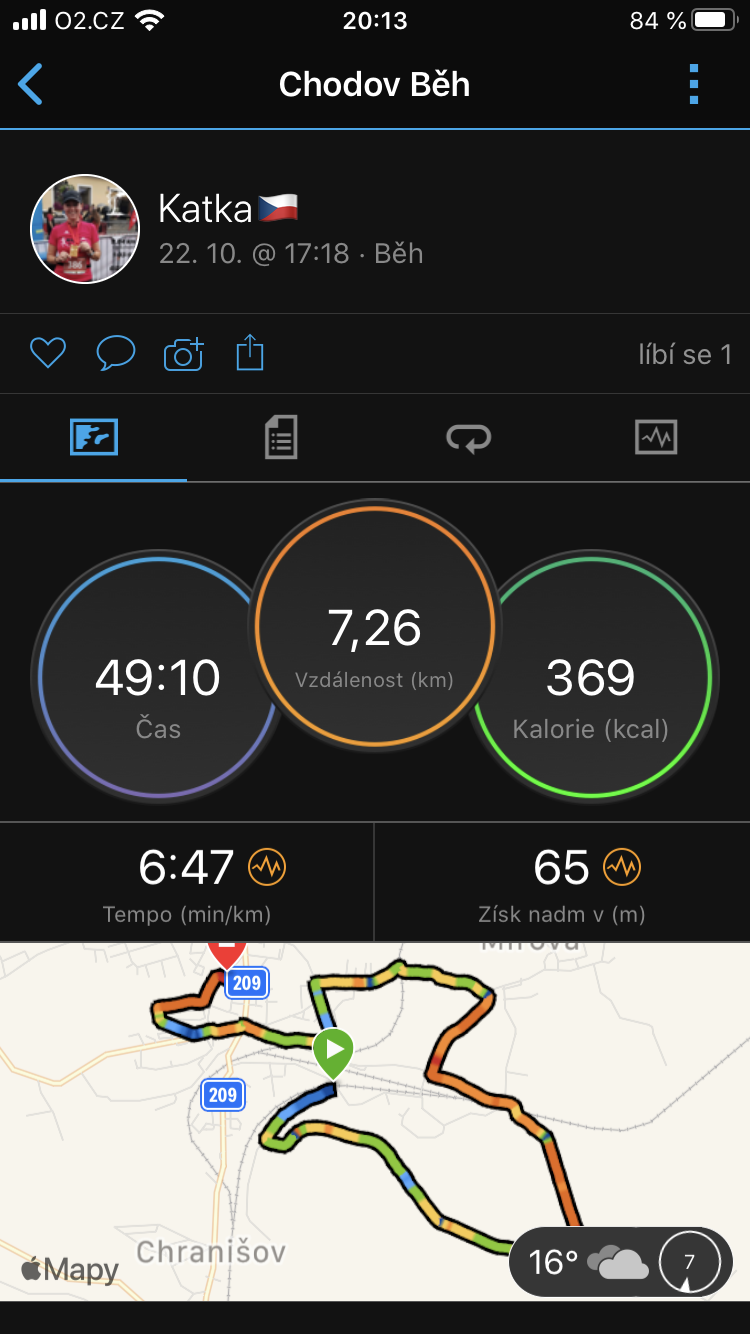The height and width of the screenshot is (1334, 750).
Task: Like this activity with the heart icon
Action: click(47, 353)
